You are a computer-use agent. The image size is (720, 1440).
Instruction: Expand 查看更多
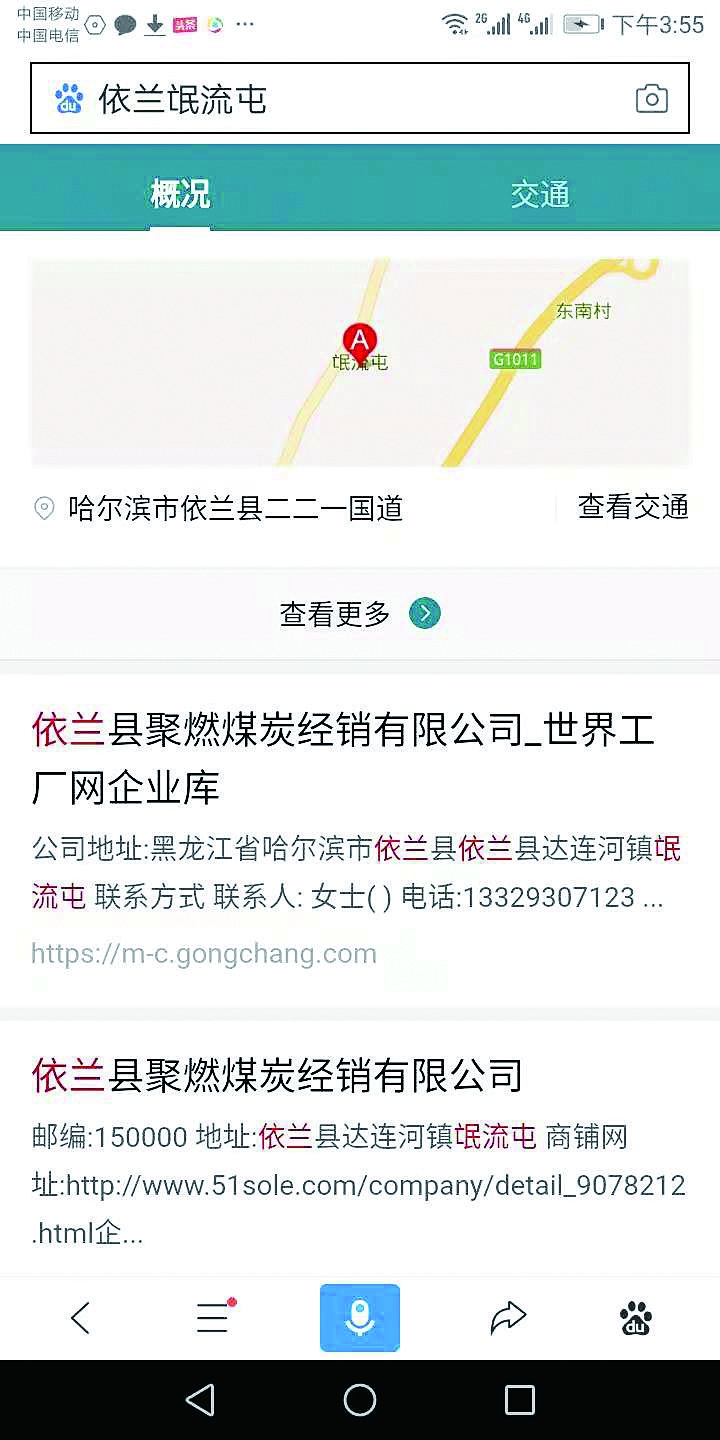coord(360,614)
